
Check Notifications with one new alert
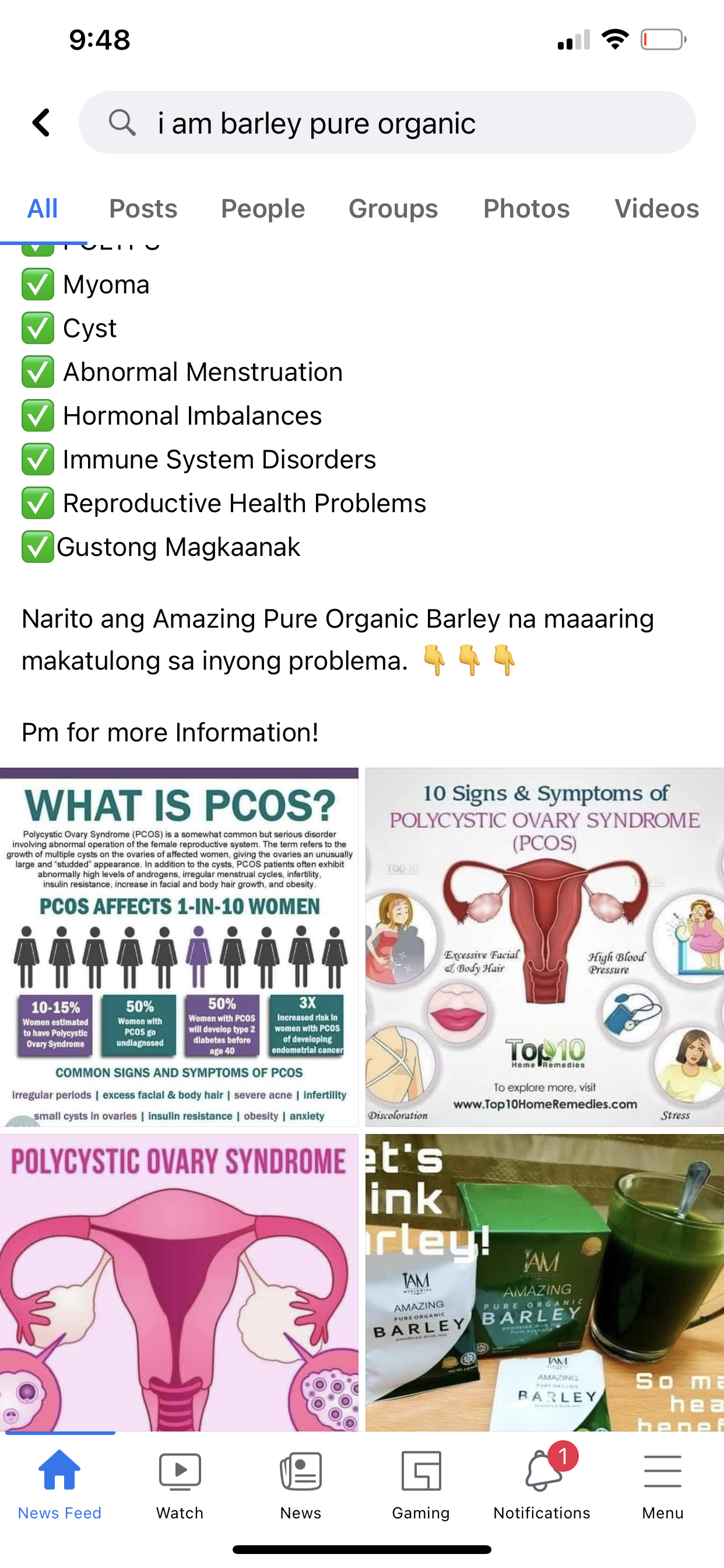tap(542, 1485)
